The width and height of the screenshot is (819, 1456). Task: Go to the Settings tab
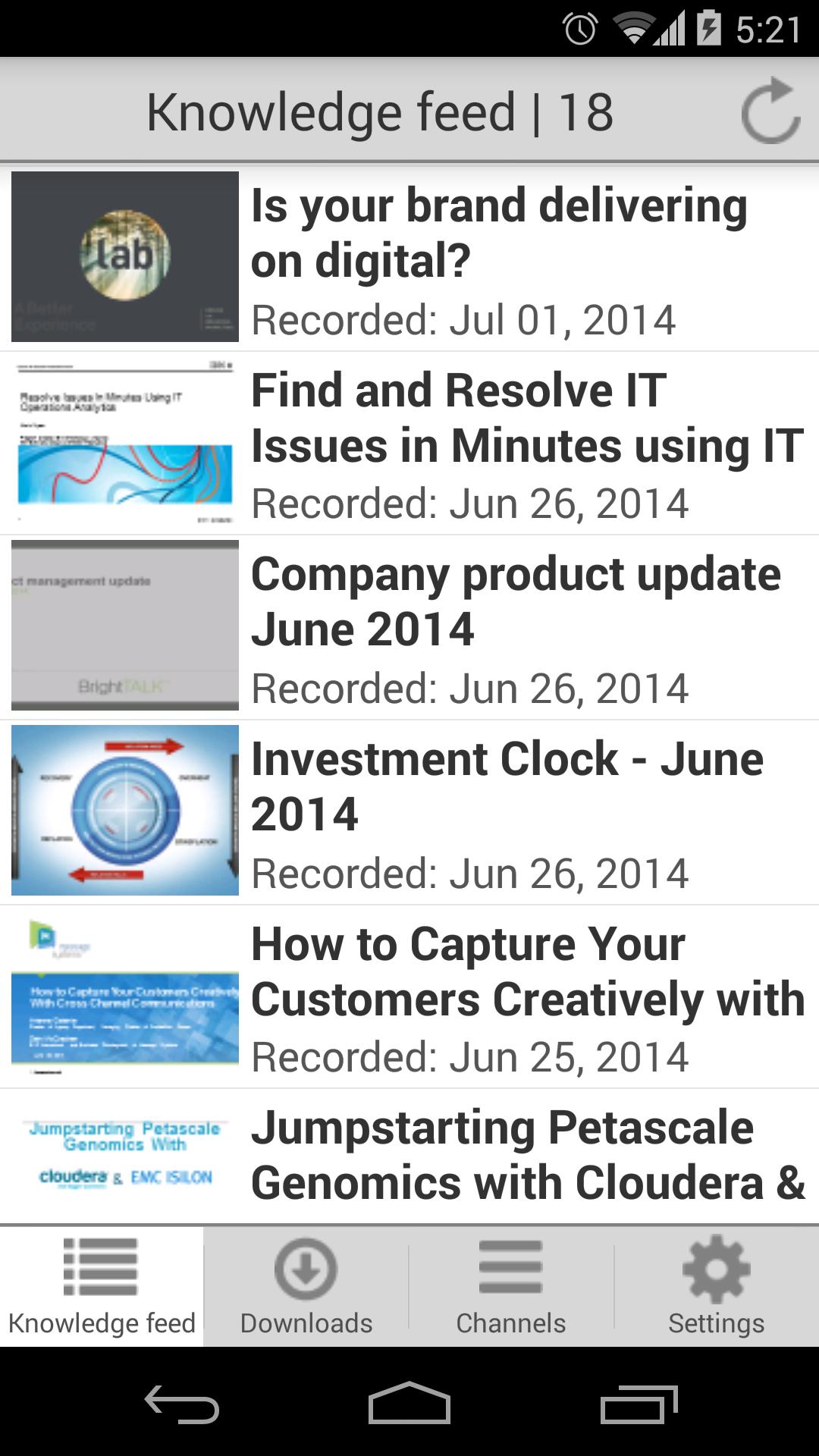coord(716,1286)
